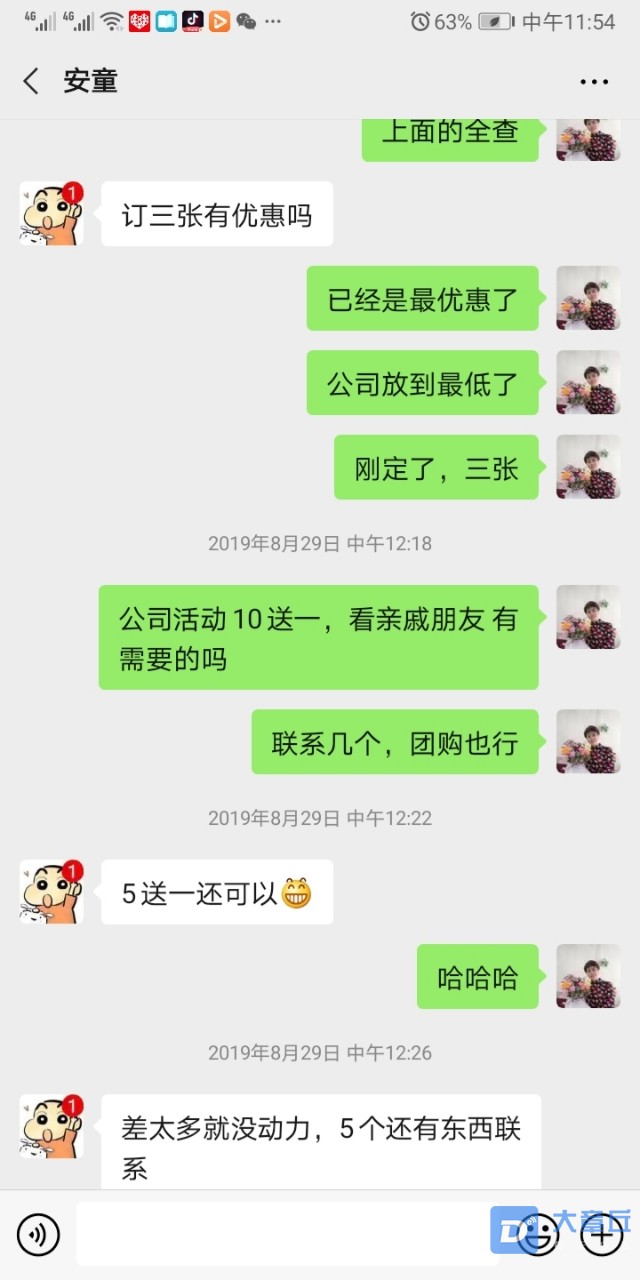Open own avatar beside 已经是最优惠了
This screenshot has width=640, height=1280.
click(x=588, y=298)
